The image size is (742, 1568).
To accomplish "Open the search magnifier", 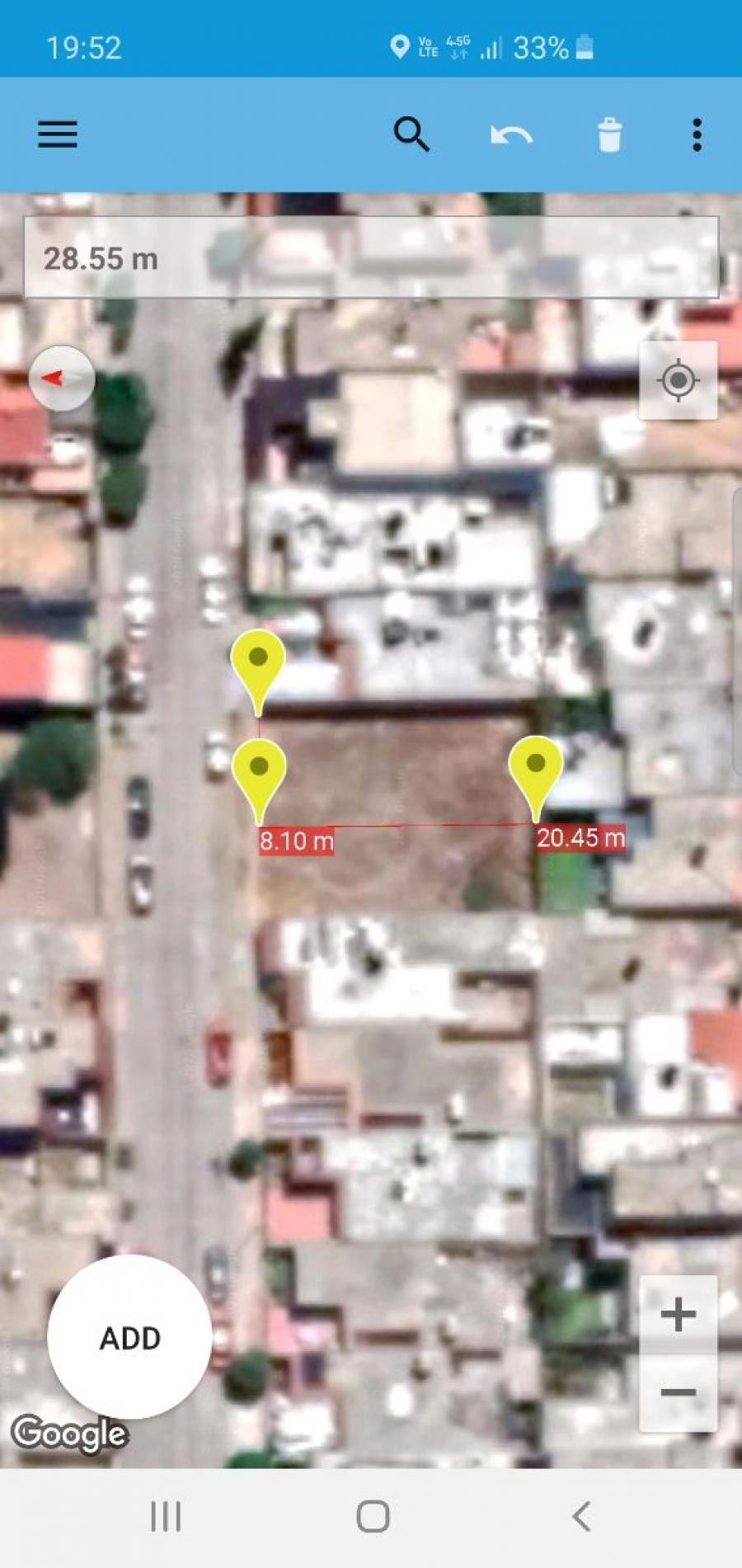I will [x=411, y=134].
